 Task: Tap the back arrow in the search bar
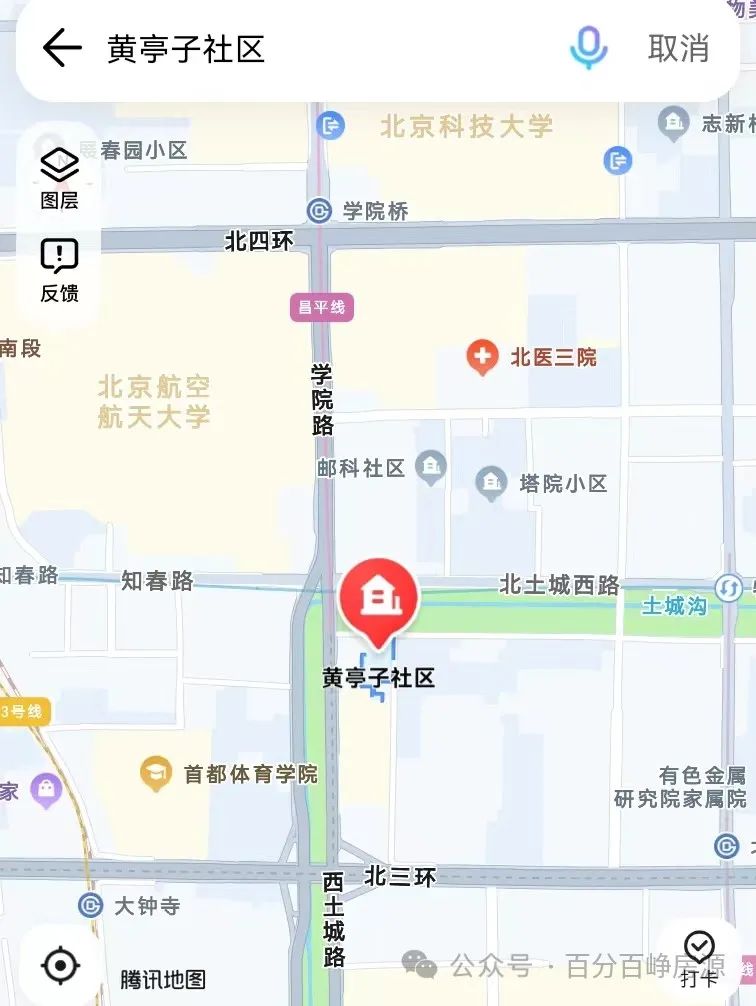pos(62,48)
